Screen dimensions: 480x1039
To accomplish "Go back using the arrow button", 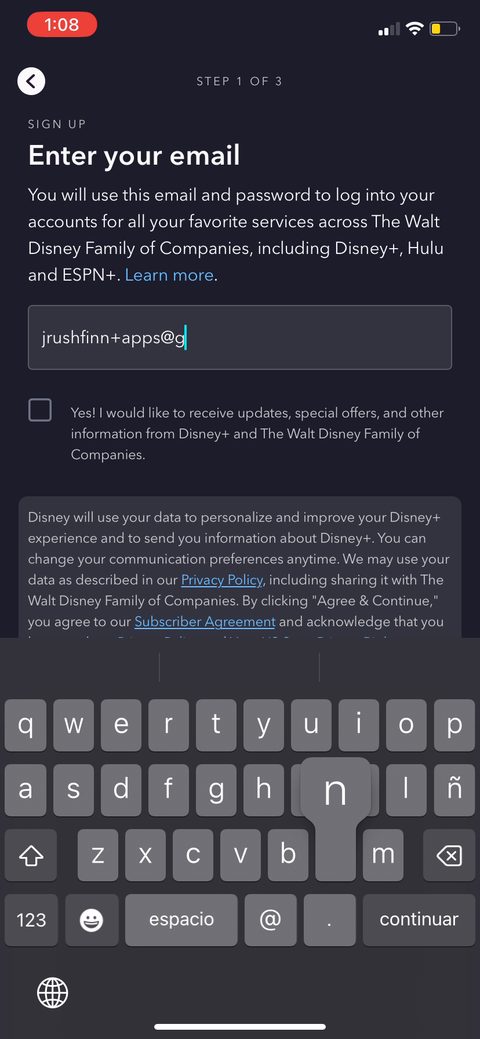I will point(31,81).
